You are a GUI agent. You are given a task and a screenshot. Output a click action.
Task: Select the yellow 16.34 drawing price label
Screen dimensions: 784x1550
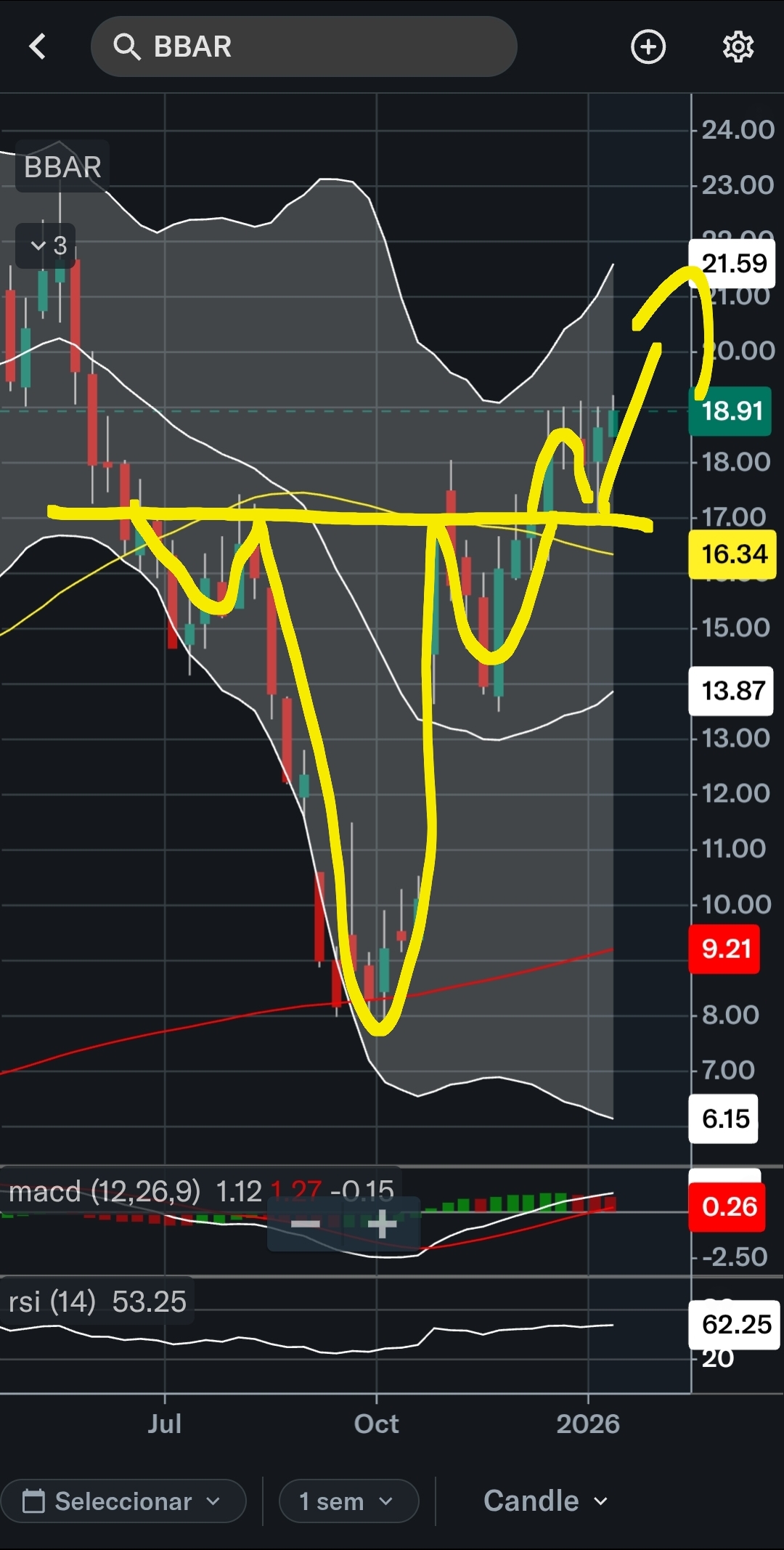[x=732, y=554]
